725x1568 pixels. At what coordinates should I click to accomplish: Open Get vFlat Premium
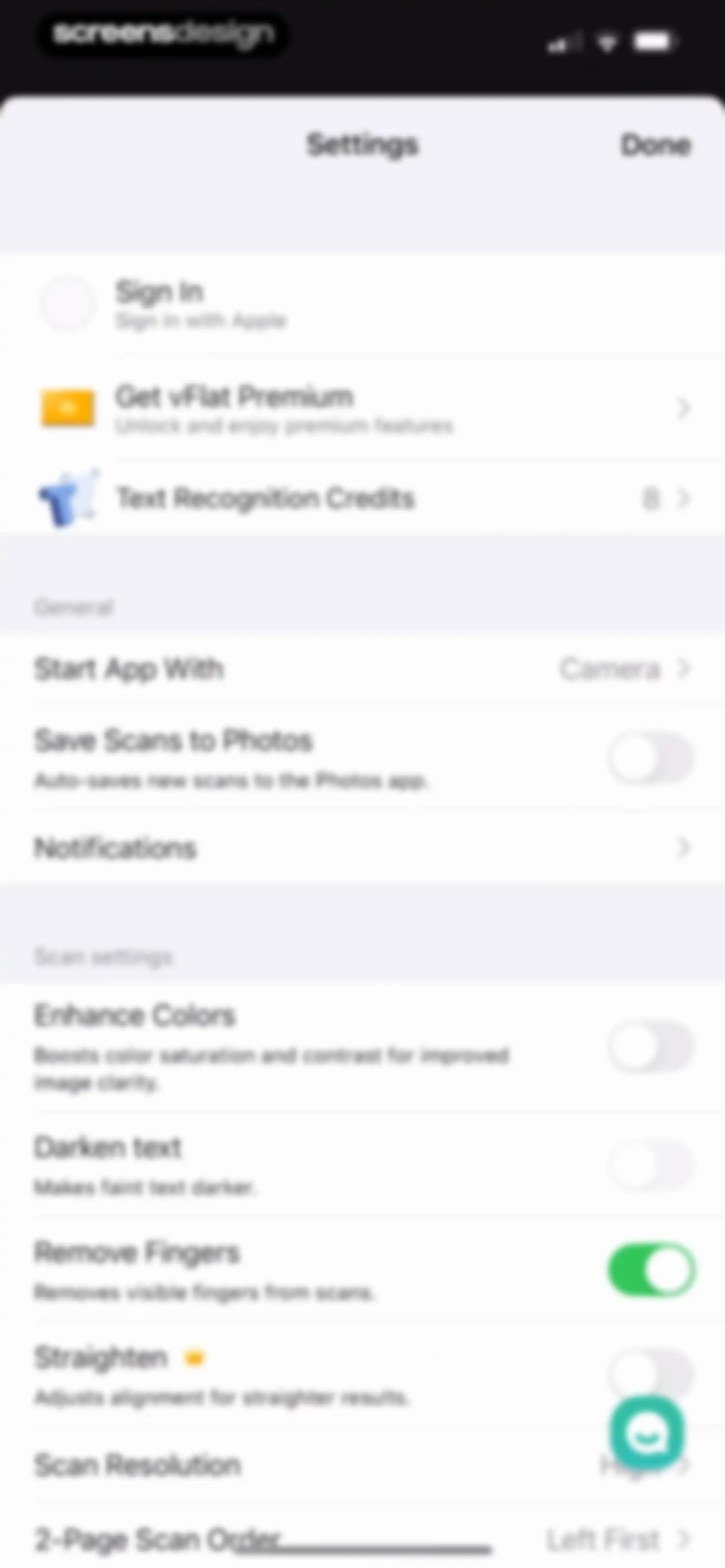pyautogui.click(x=362, y=408)
